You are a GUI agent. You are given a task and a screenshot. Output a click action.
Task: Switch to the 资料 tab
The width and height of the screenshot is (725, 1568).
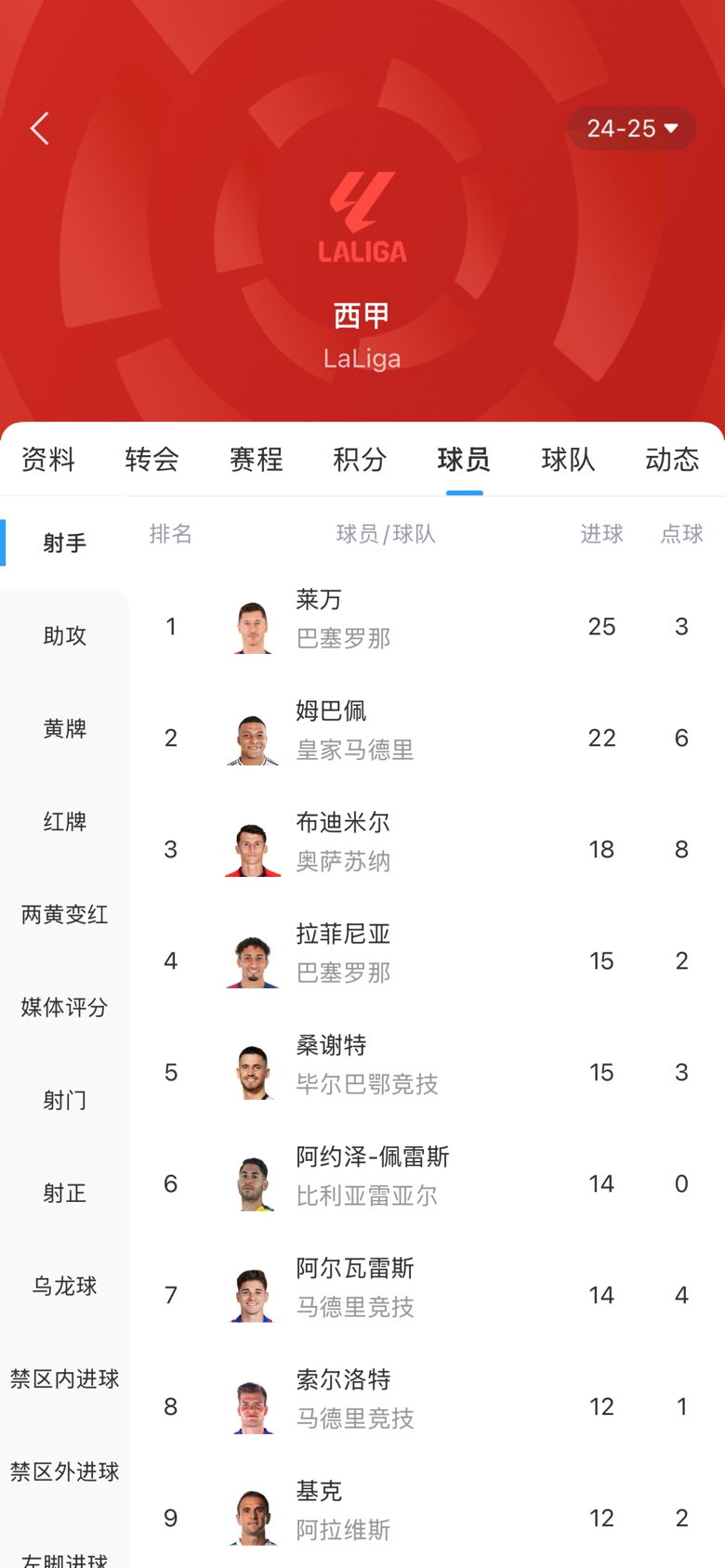(x=48, y=459)
